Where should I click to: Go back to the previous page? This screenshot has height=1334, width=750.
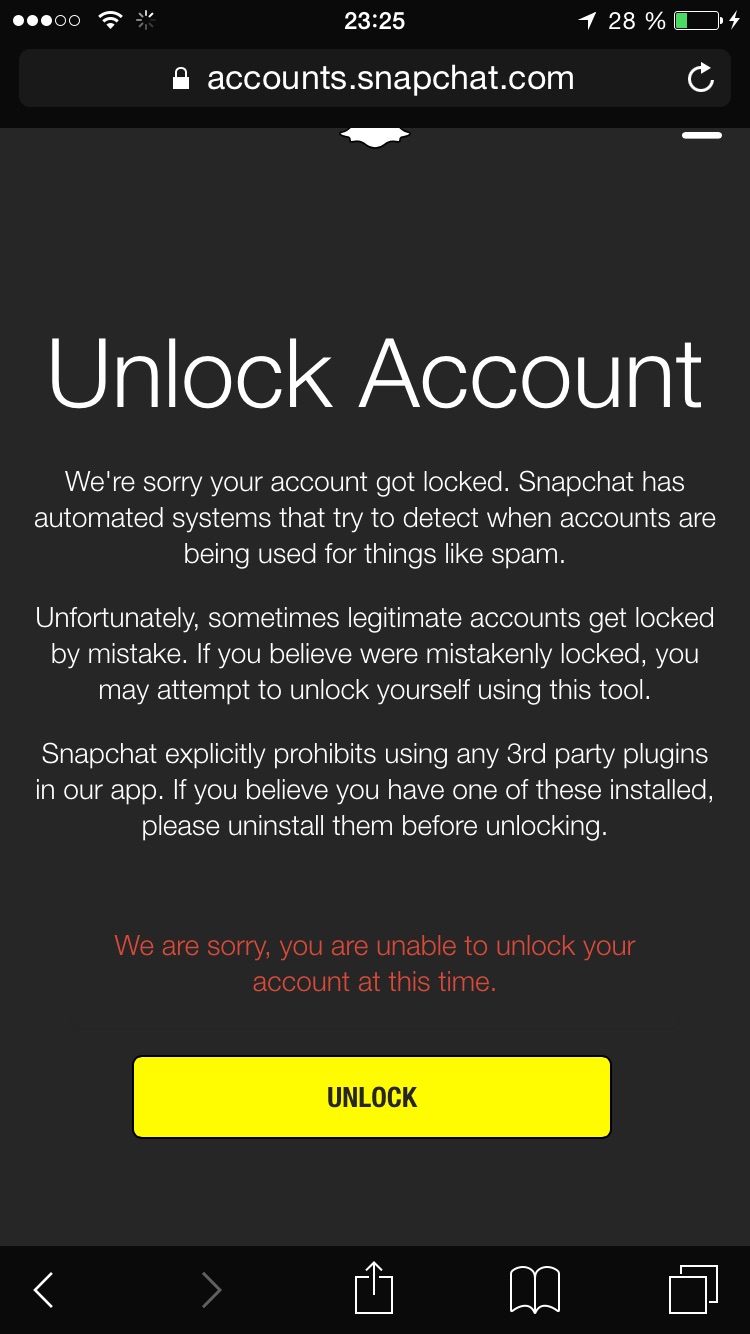coord(43,1290)
